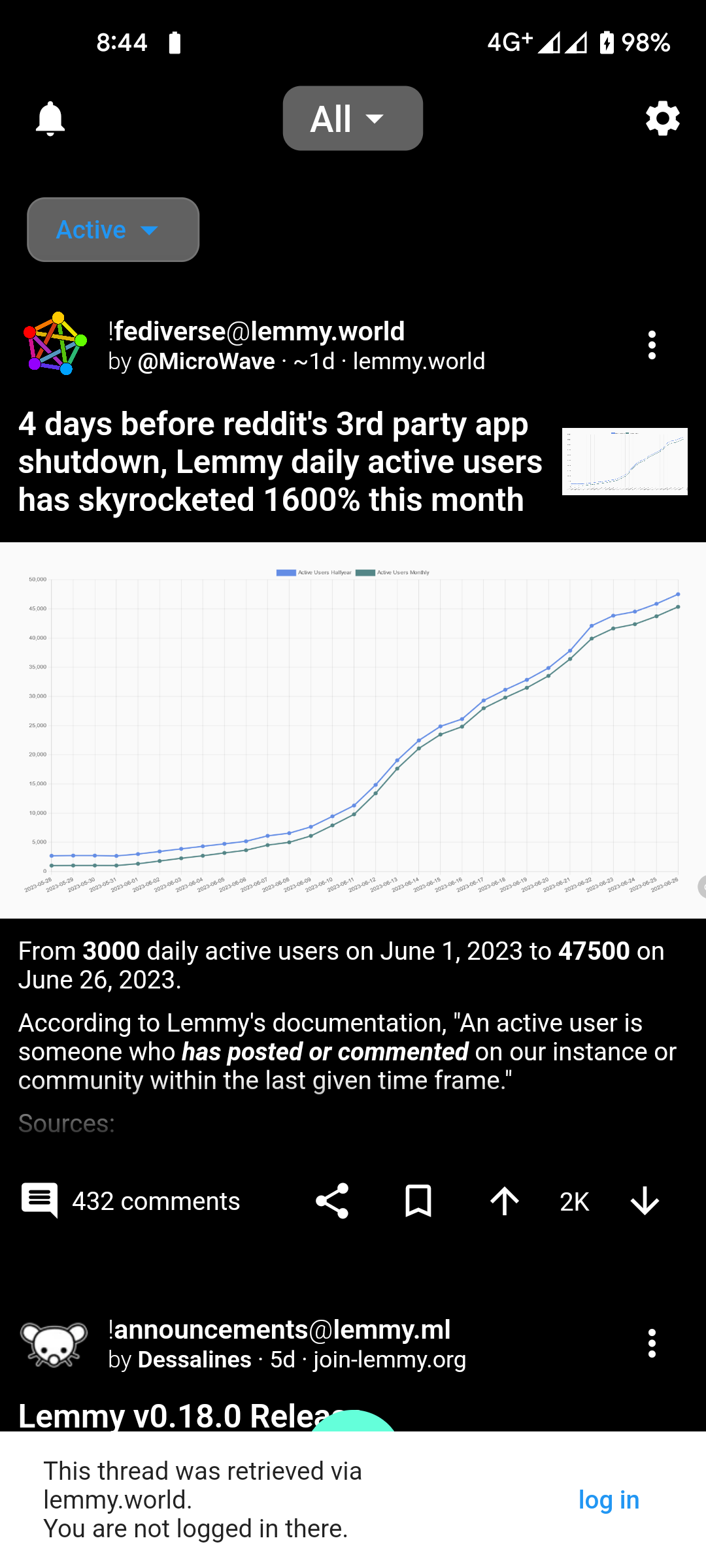Expand the large active users chart image
The image size is (706, 1568).
point(353,730)
